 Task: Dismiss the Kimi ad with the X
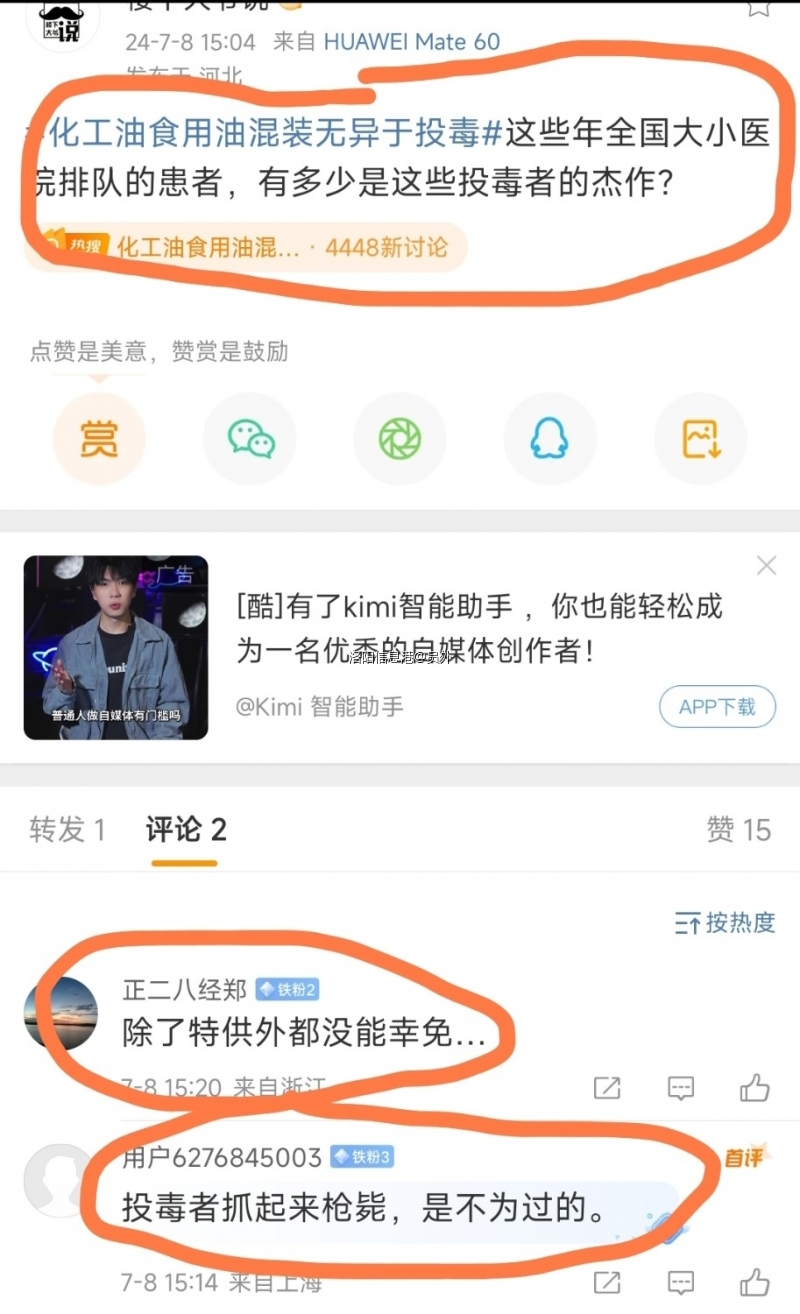pos(766,566)
